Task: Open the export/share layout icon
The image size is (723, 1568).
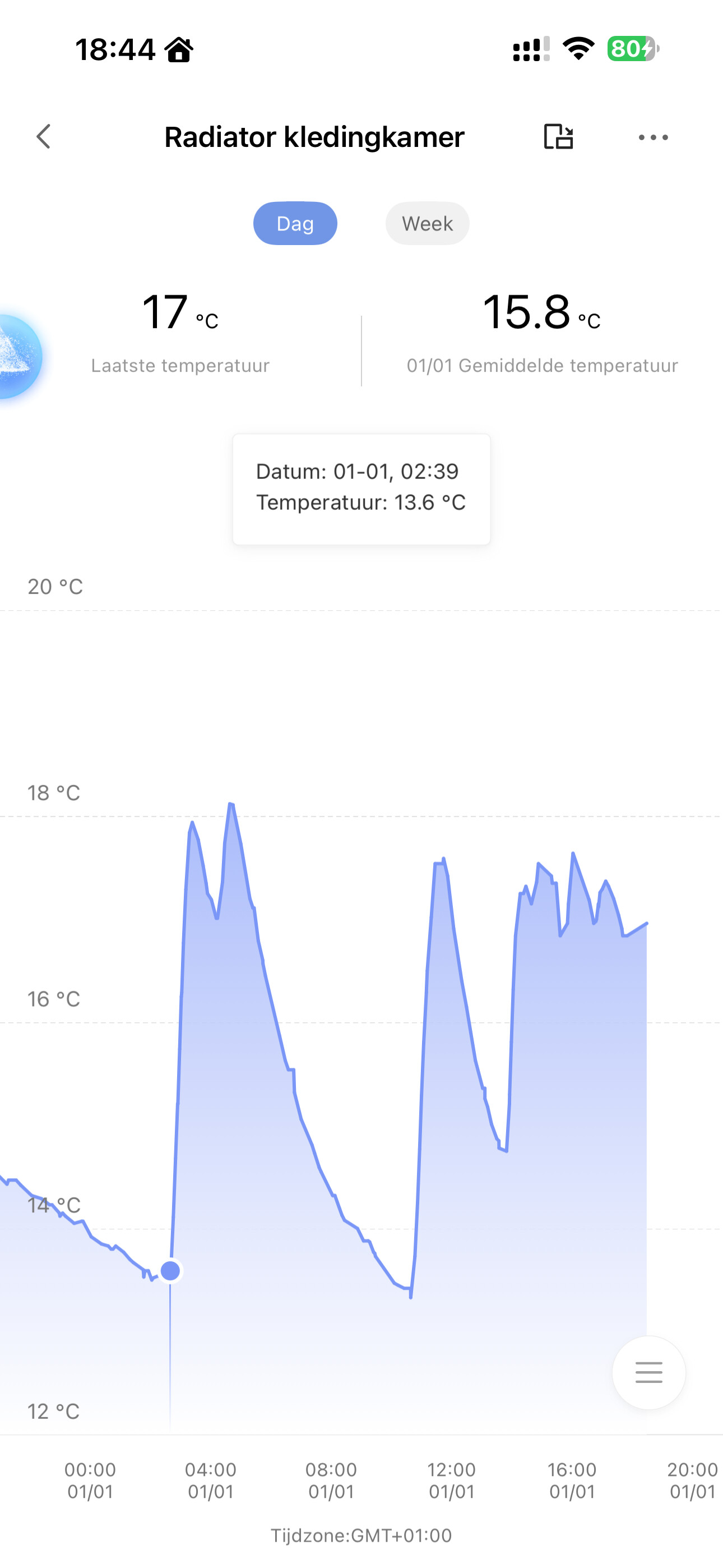Action: click(x=558, y=137)
